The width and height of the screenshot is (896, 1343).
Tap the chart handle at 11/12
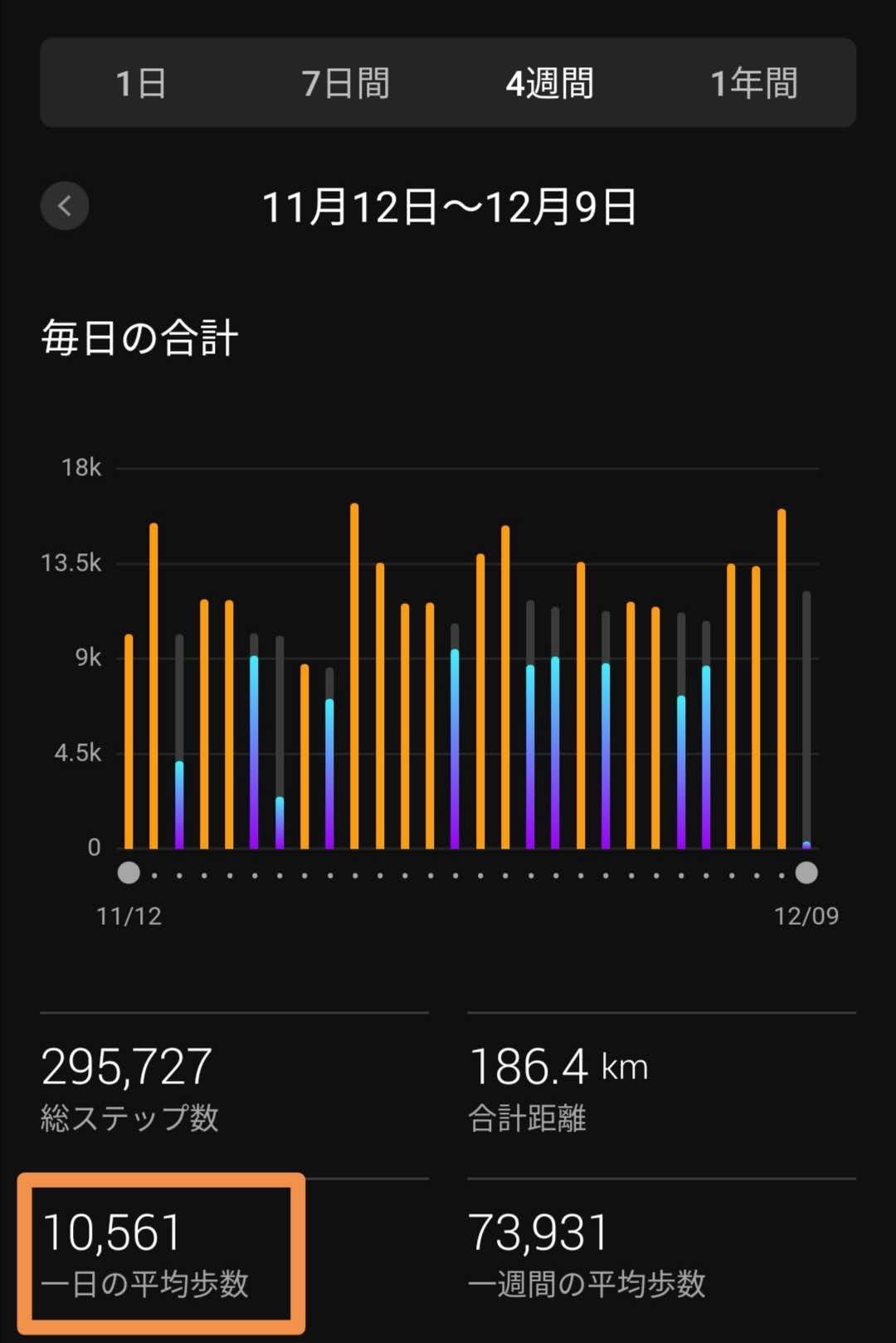pyautogui.click(x=129, y=873)
